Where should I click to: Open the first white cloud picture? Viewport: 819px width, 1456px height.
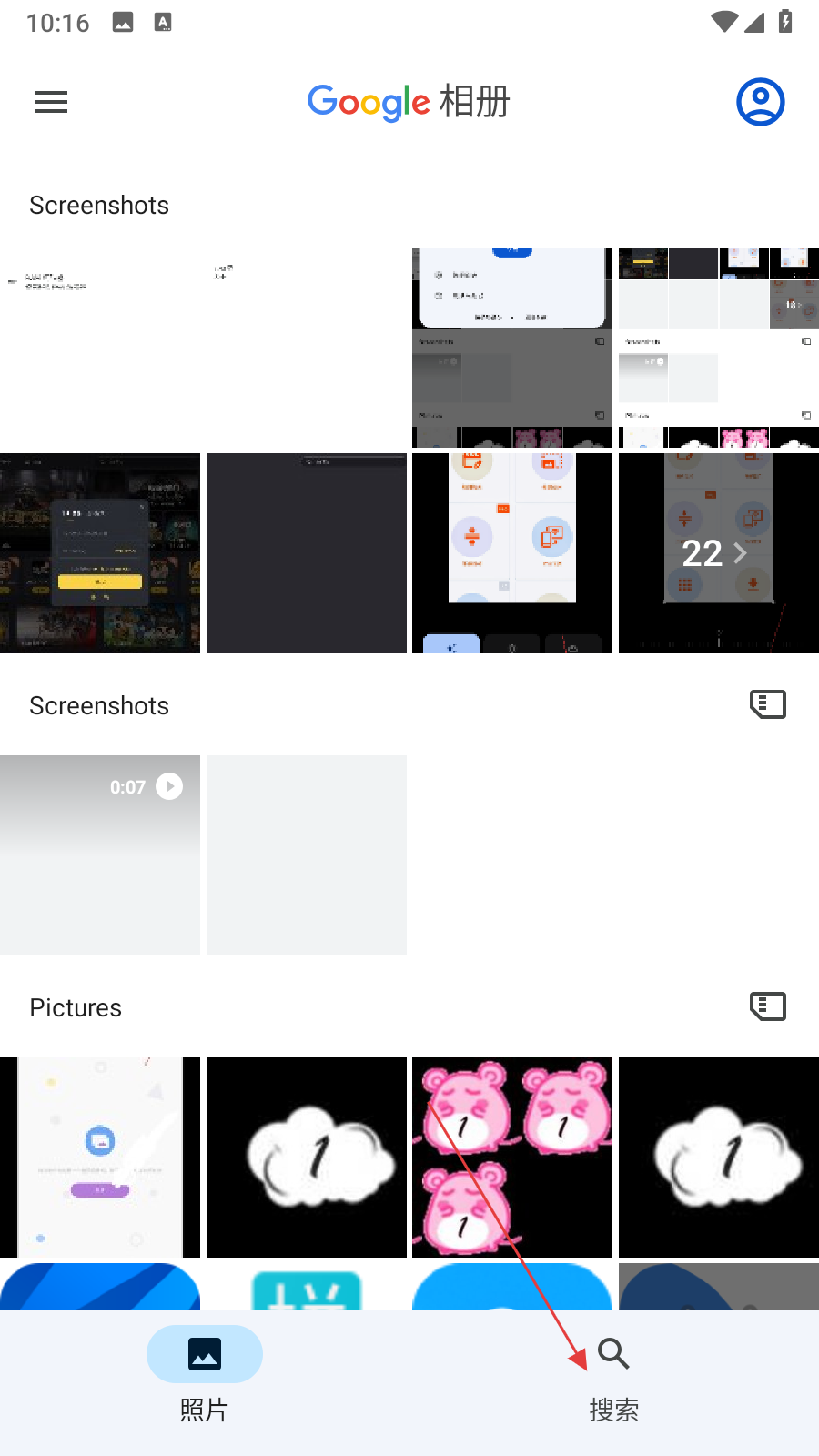306,1157
